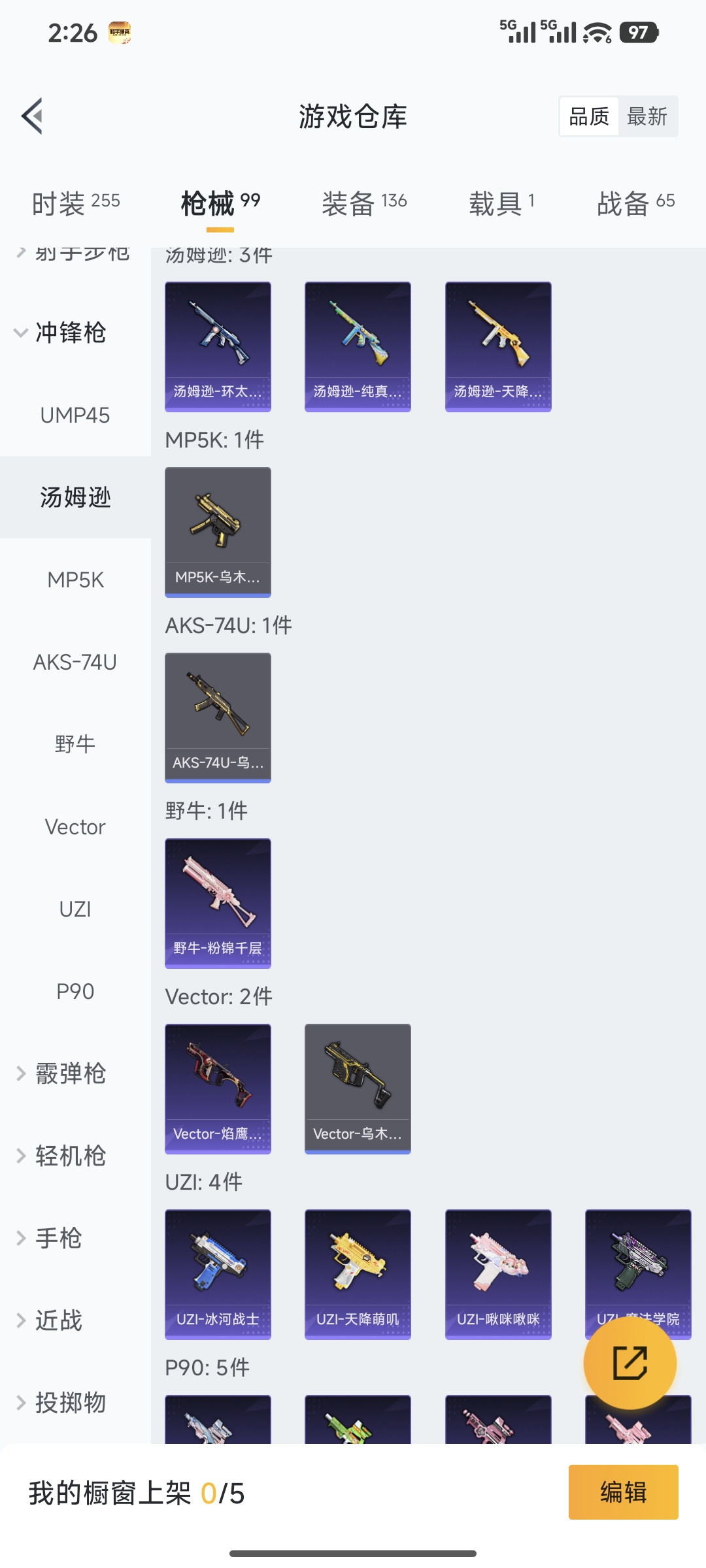The height and width of the screenshot is (1568, 706).
Task: Select the 汤姆逊-环太 weapon thumbnail
Action: [217, 346]
